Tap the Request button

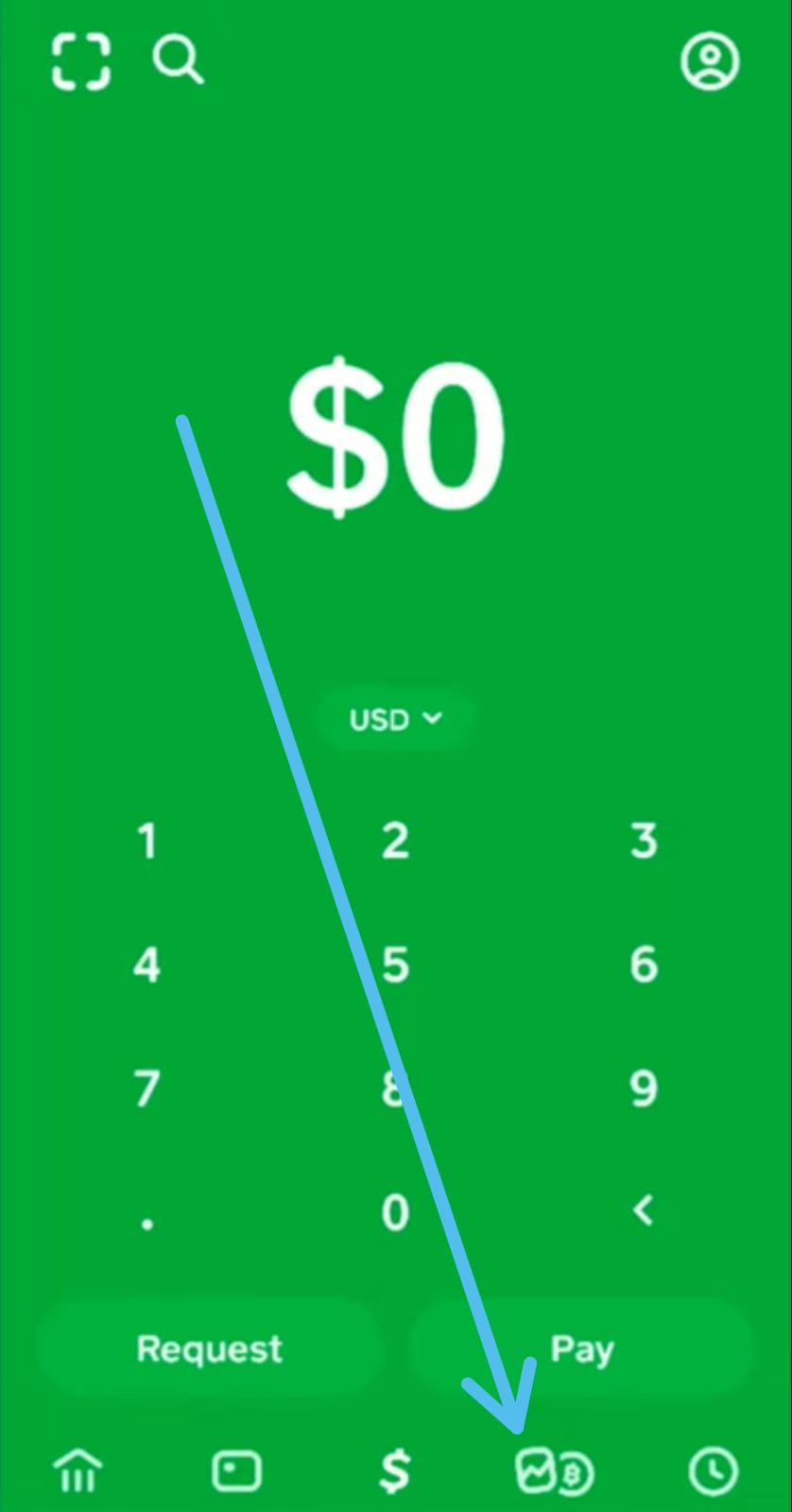(209, 1347)
